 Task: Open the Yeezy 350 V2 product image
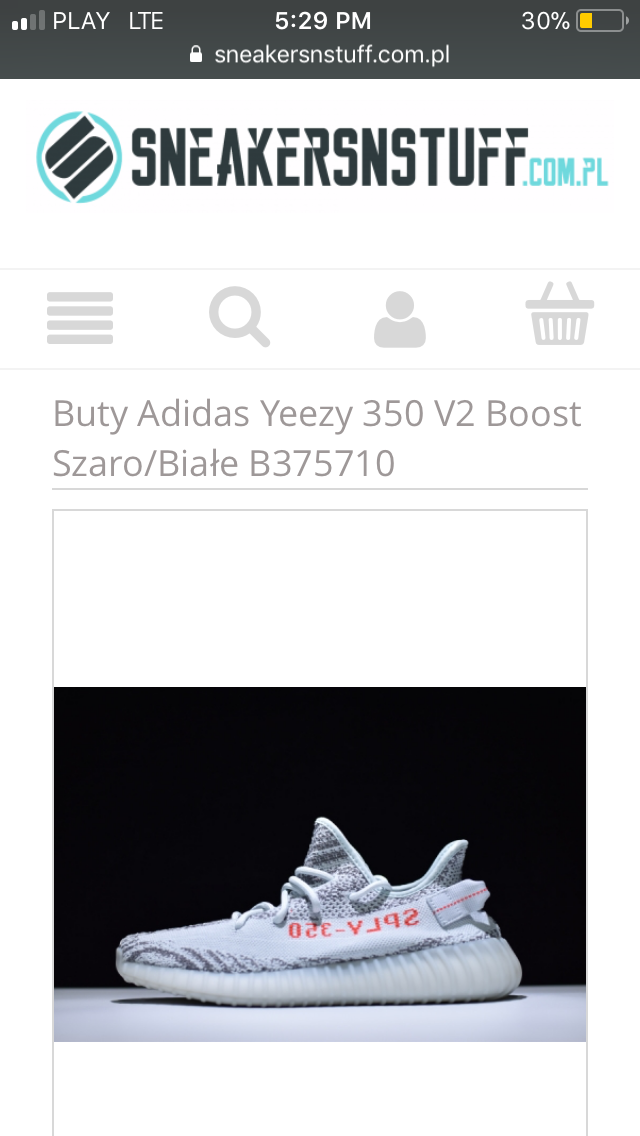pyautogui.click(x=320, y=864)
